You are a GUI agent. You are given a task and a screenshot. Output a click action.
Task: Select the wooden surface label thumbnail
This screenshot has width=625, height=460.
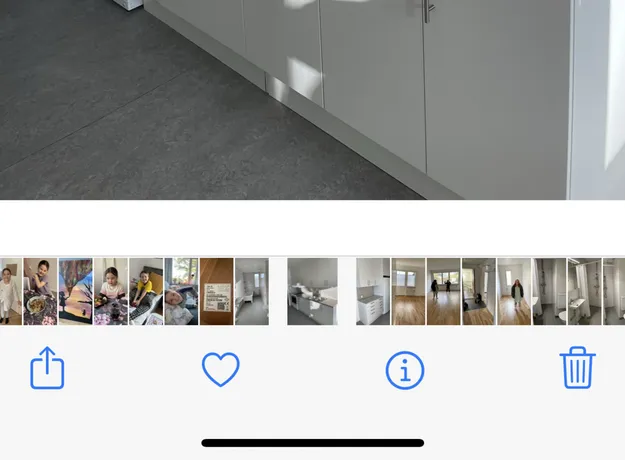pyautogui.click(x=216, y=291)
